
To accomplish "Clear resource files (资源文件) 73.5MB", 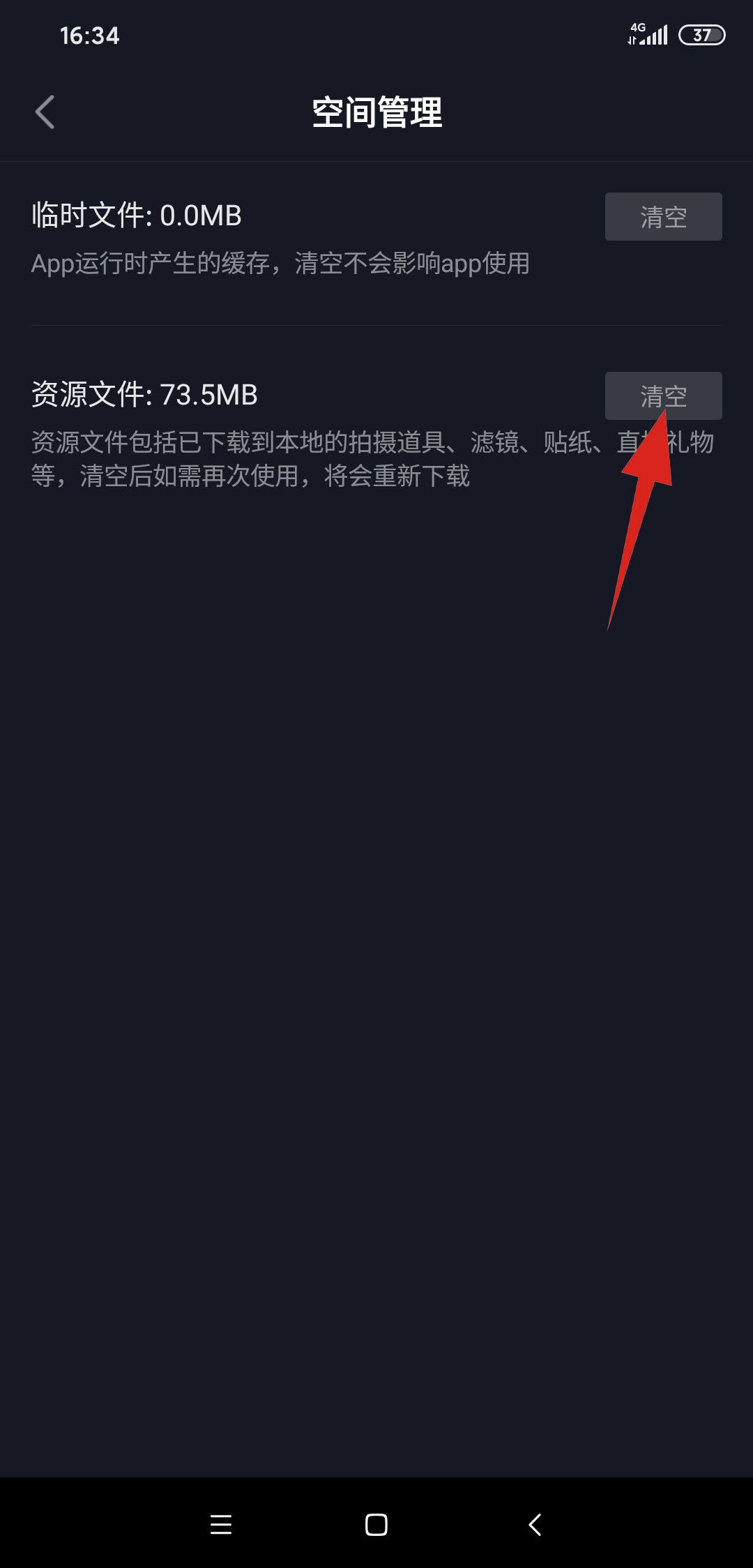I will pos(663,395).
